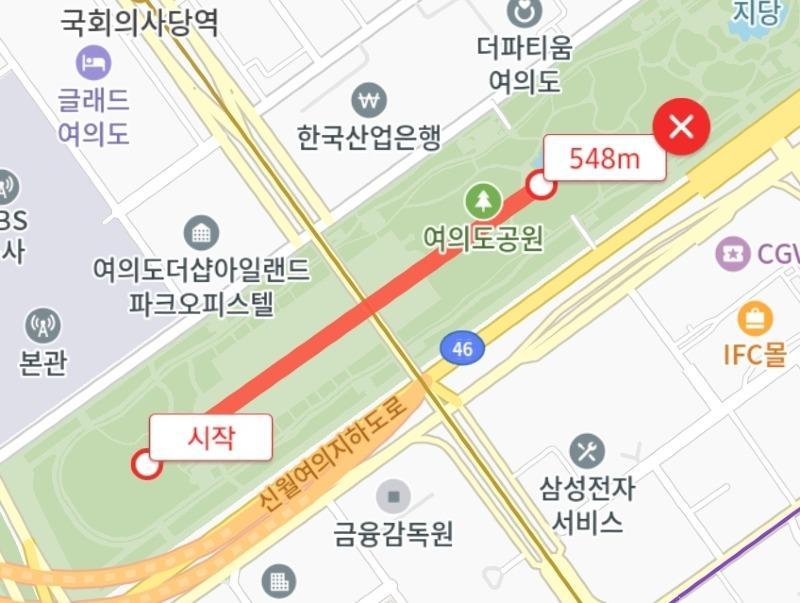Screen dimensions: 800x603
Task: Open the 여의도공원 park marker
Action: click(x=484, y=200)
